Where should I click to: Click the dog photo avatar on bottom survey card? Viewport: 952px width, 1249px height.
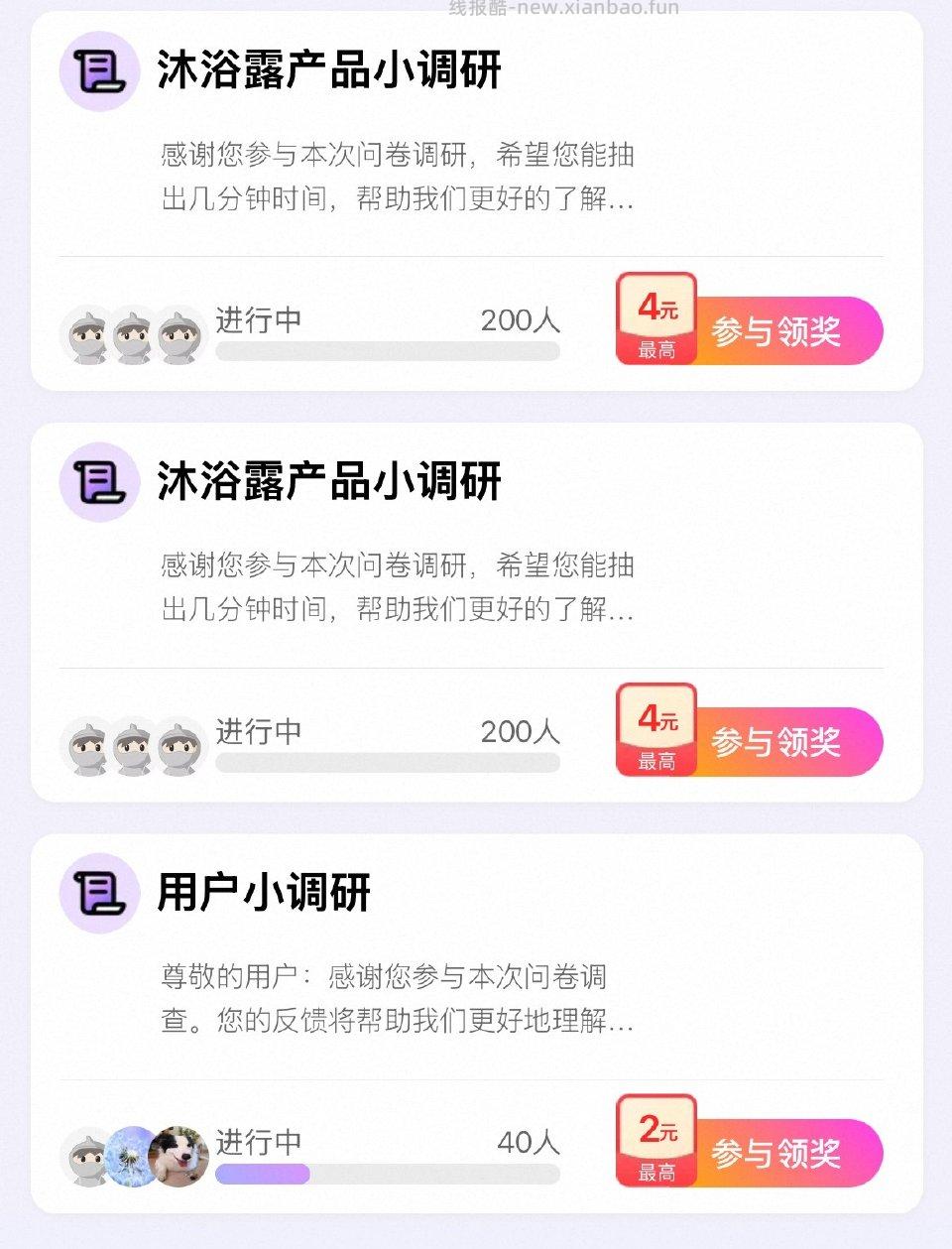coord(177,1157)
